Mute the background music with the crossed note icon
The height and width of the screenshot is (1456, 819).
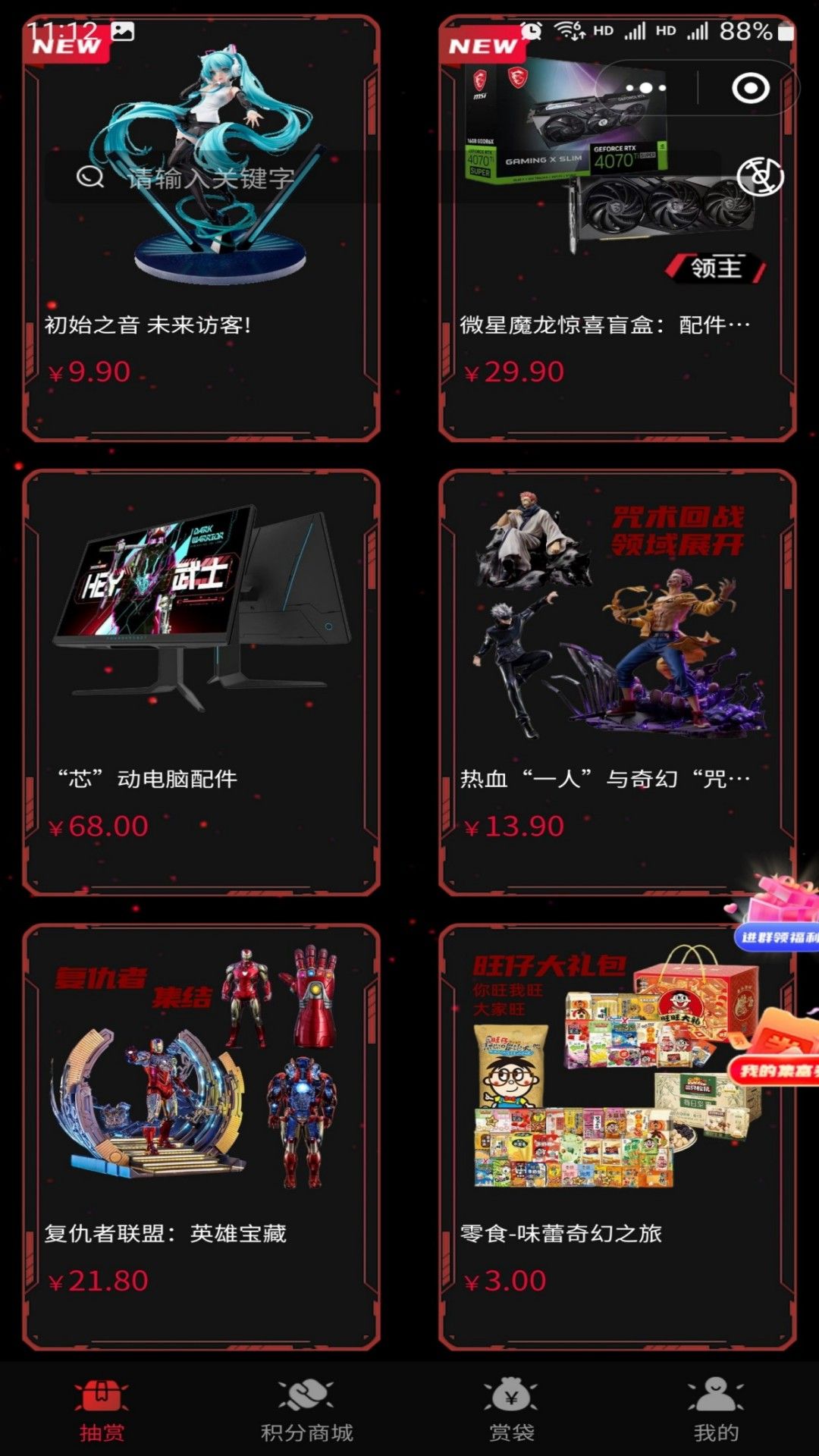click(761, 176)
